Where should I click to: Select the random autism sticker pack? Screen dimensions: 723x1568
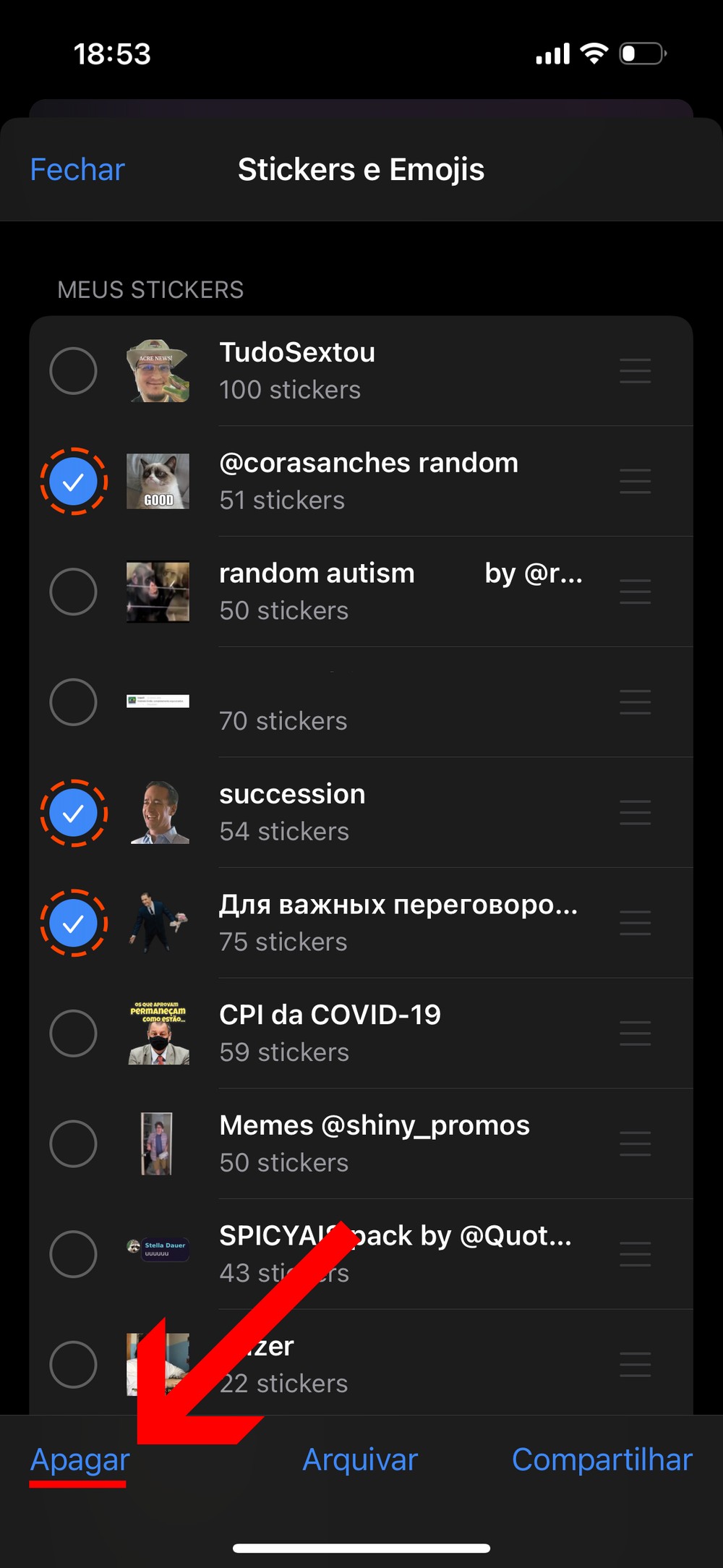[x=73, y=592]
